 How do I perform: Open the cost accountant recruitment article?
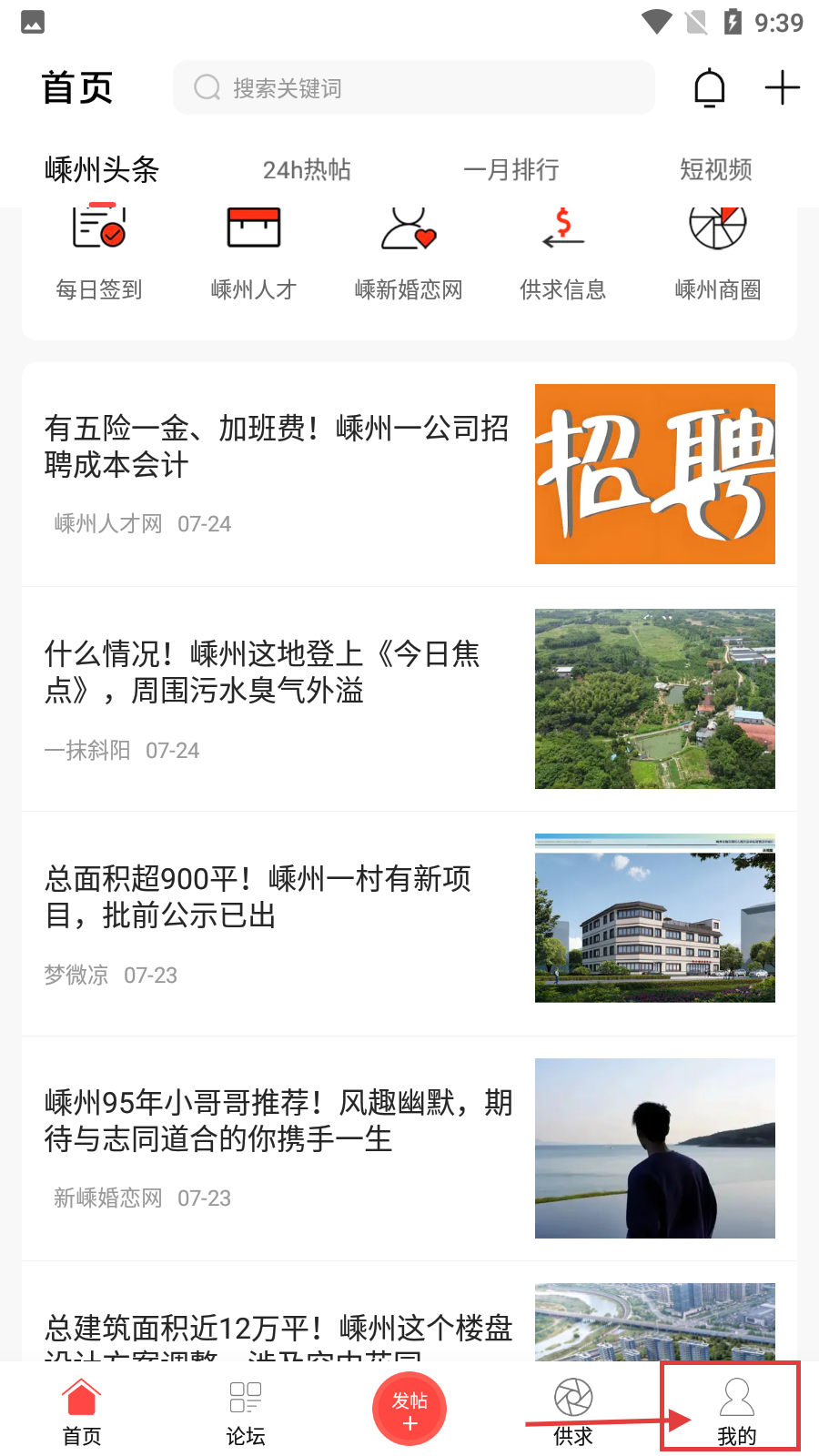click(x=273, y=446)
